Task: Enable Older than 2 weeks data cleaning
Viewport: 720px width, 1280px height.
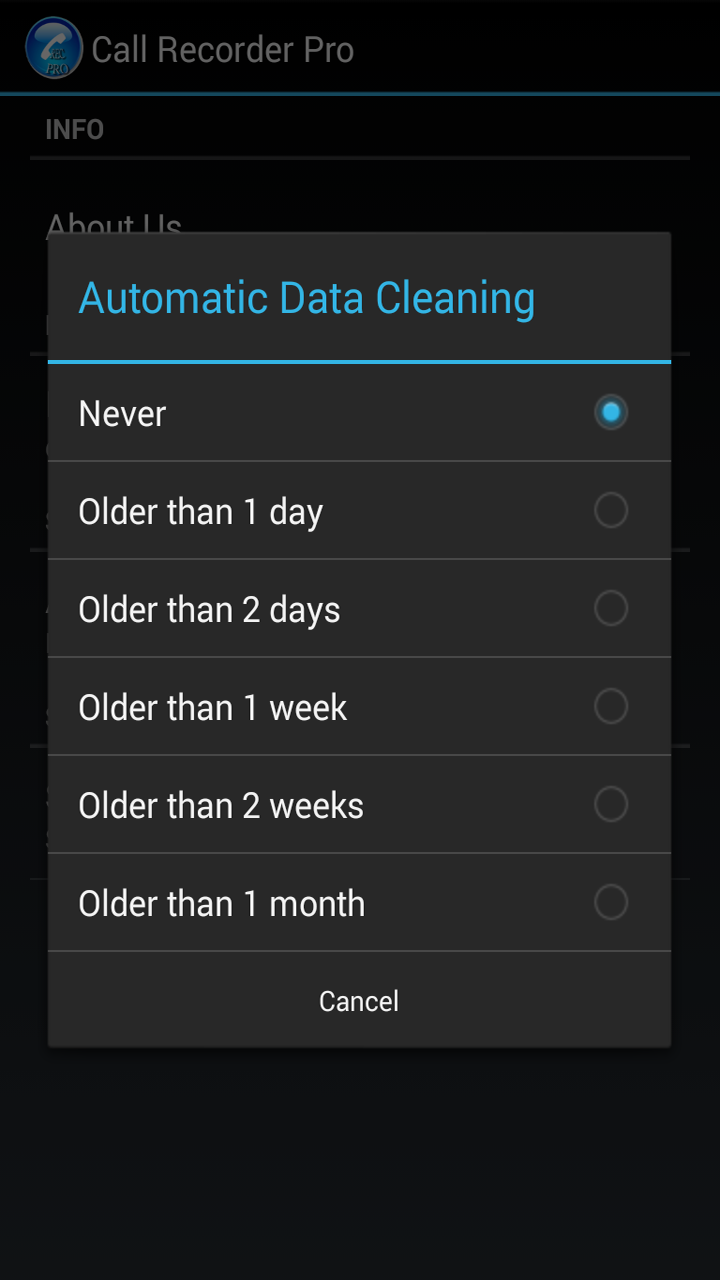Action: click(611, 804)
